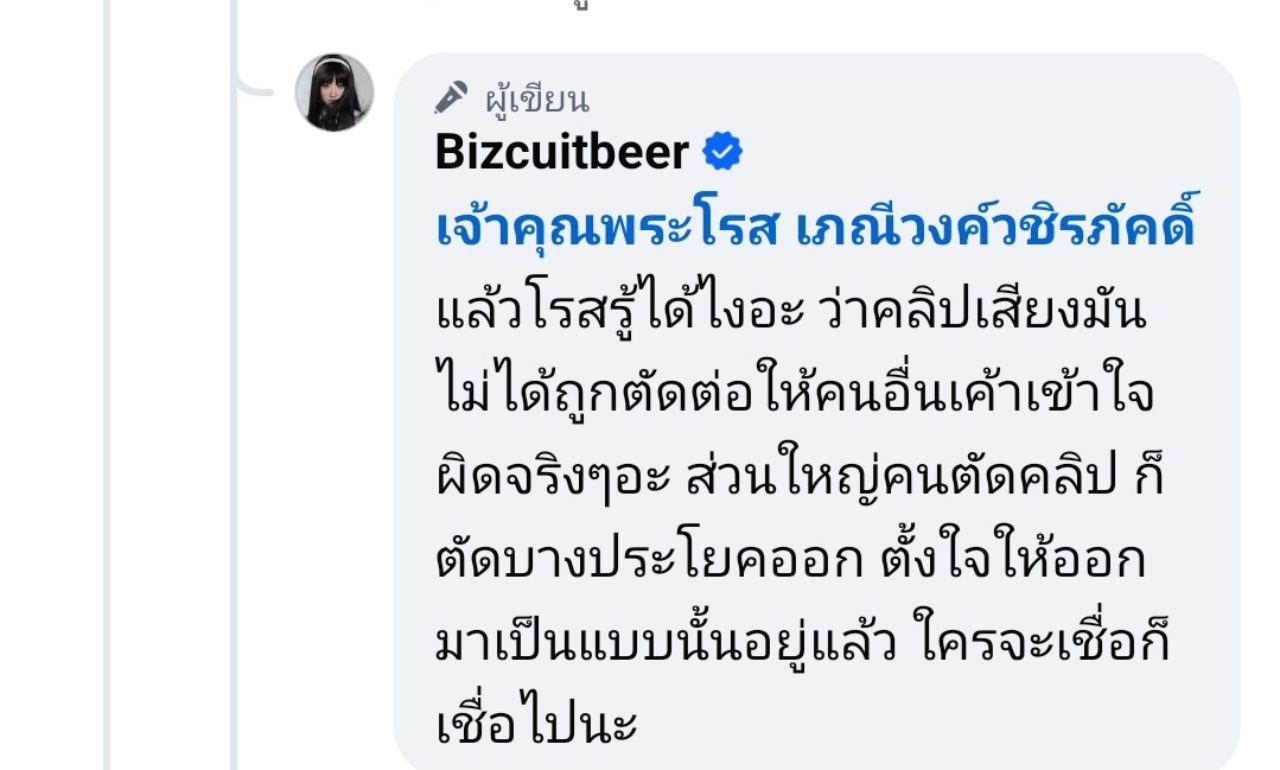The image size is (1280, 770).
Task: Open tagged profile เจ้าคุณพระโรส เภณีวงค์วชิรภัคดิ์
Action: [815, 229]
